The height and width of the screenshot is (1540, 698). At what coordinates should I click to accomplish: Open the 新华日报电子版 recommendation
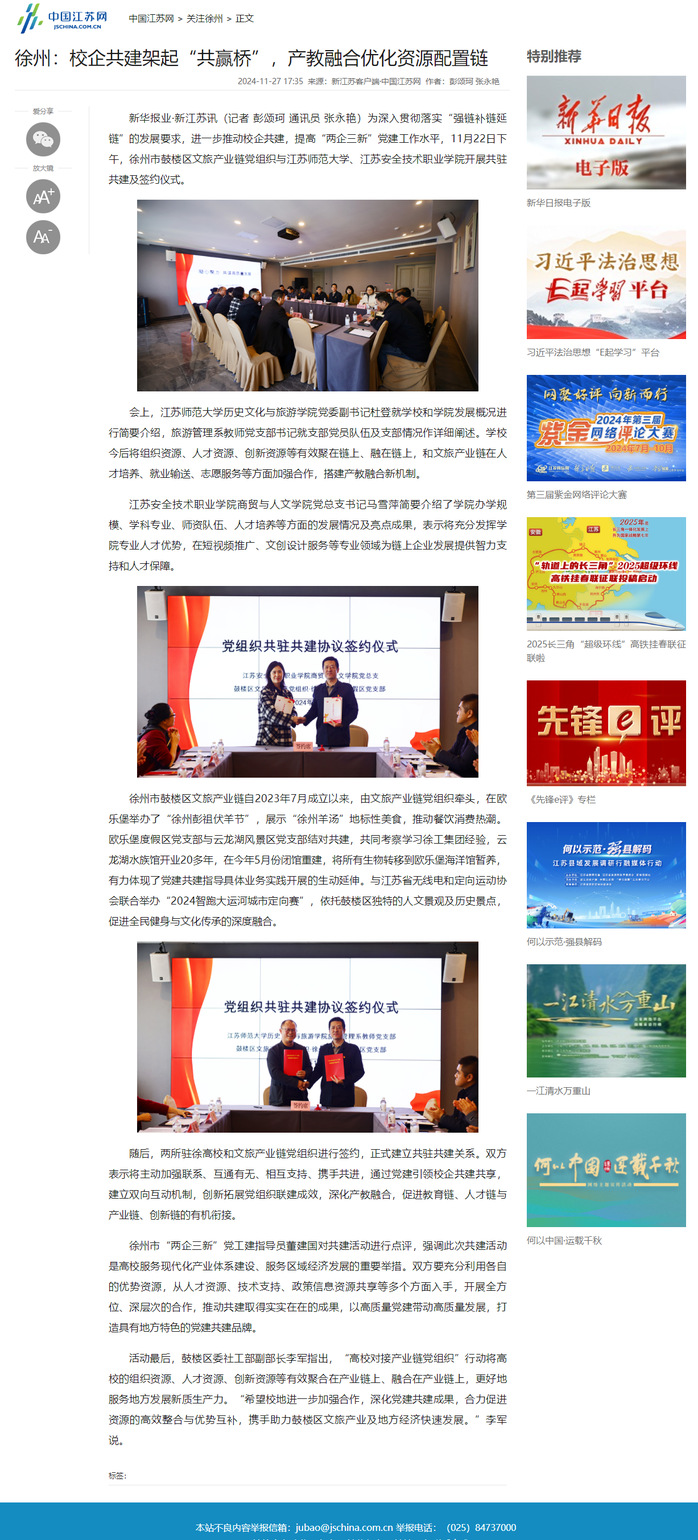pyautogui.click(x=606, y=132)
